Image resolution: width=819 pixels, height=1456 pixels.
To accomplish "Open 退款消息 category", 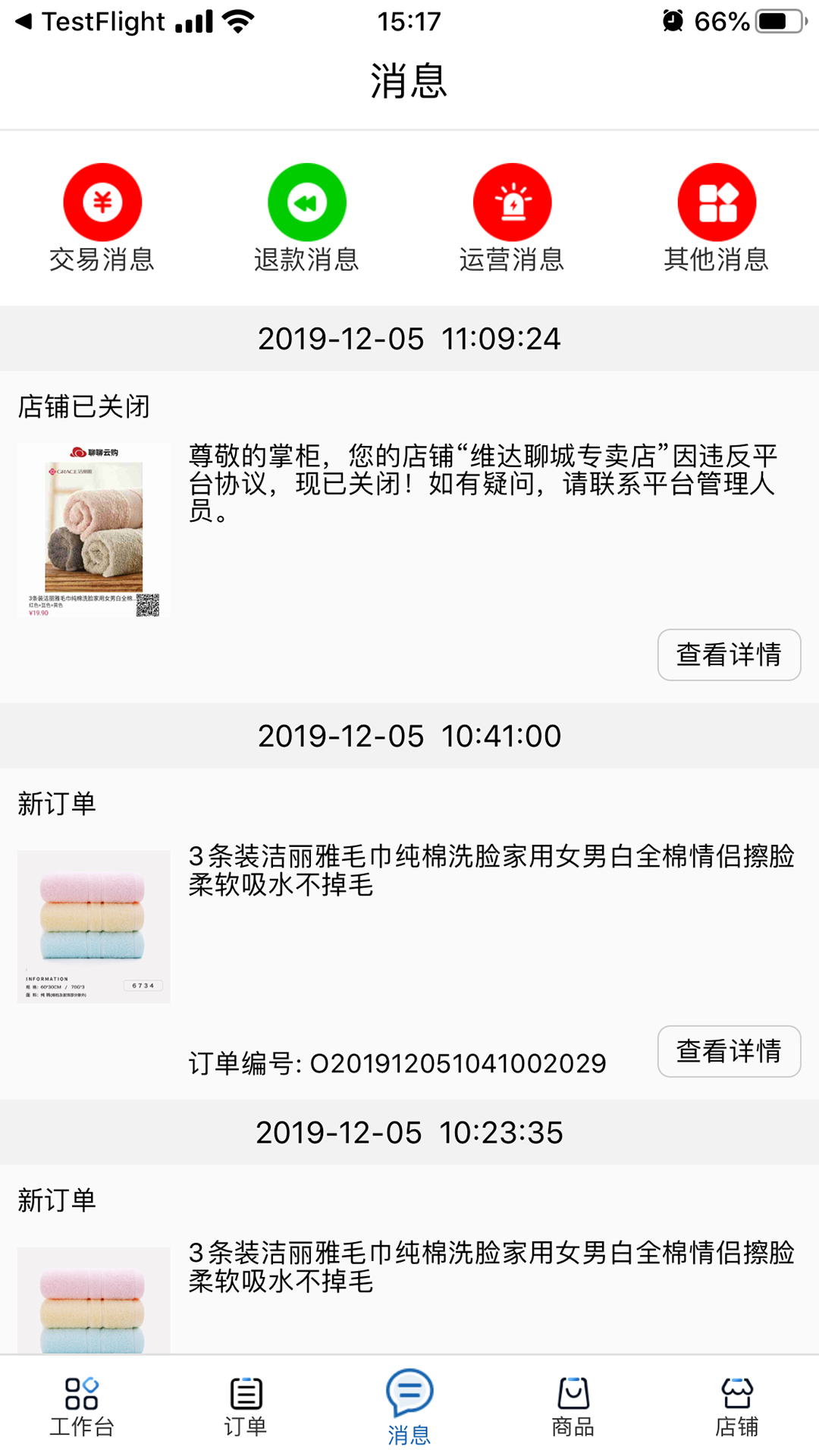I will tap(306, 216).
